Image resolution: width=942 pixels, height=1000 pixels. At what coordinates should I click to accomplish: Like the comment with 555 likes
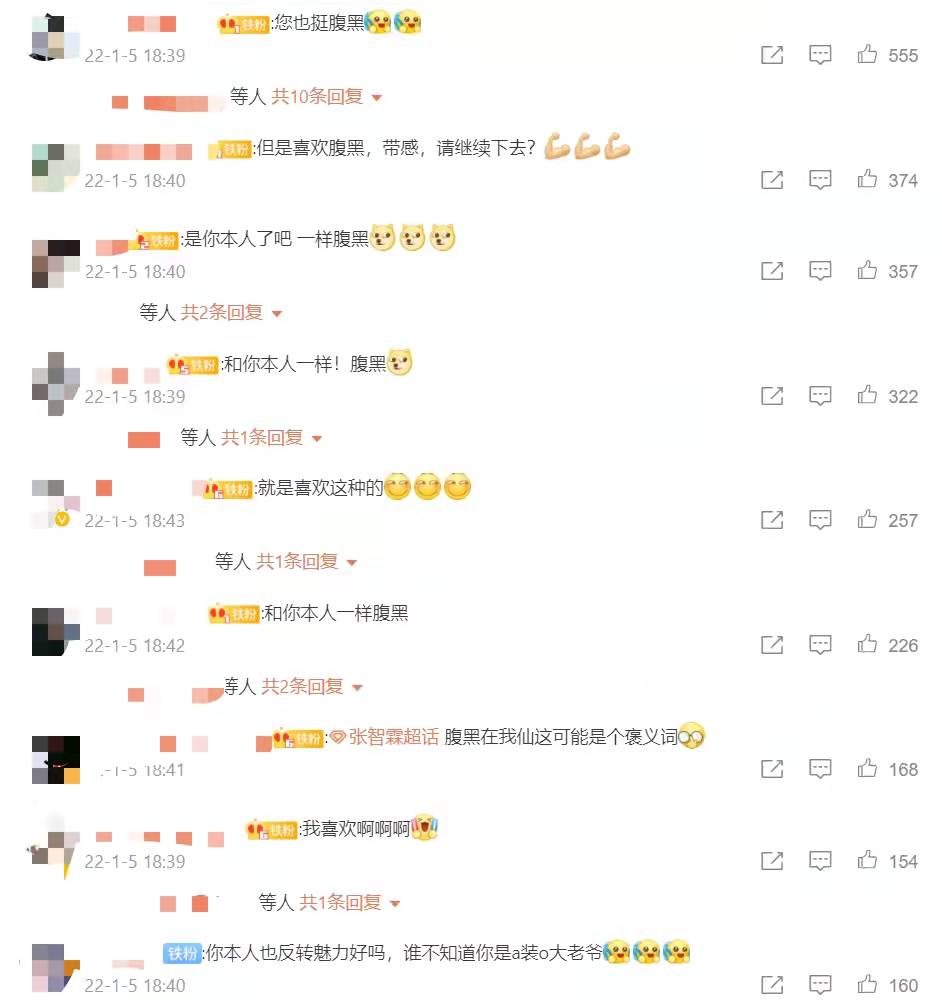click(867, 55)
